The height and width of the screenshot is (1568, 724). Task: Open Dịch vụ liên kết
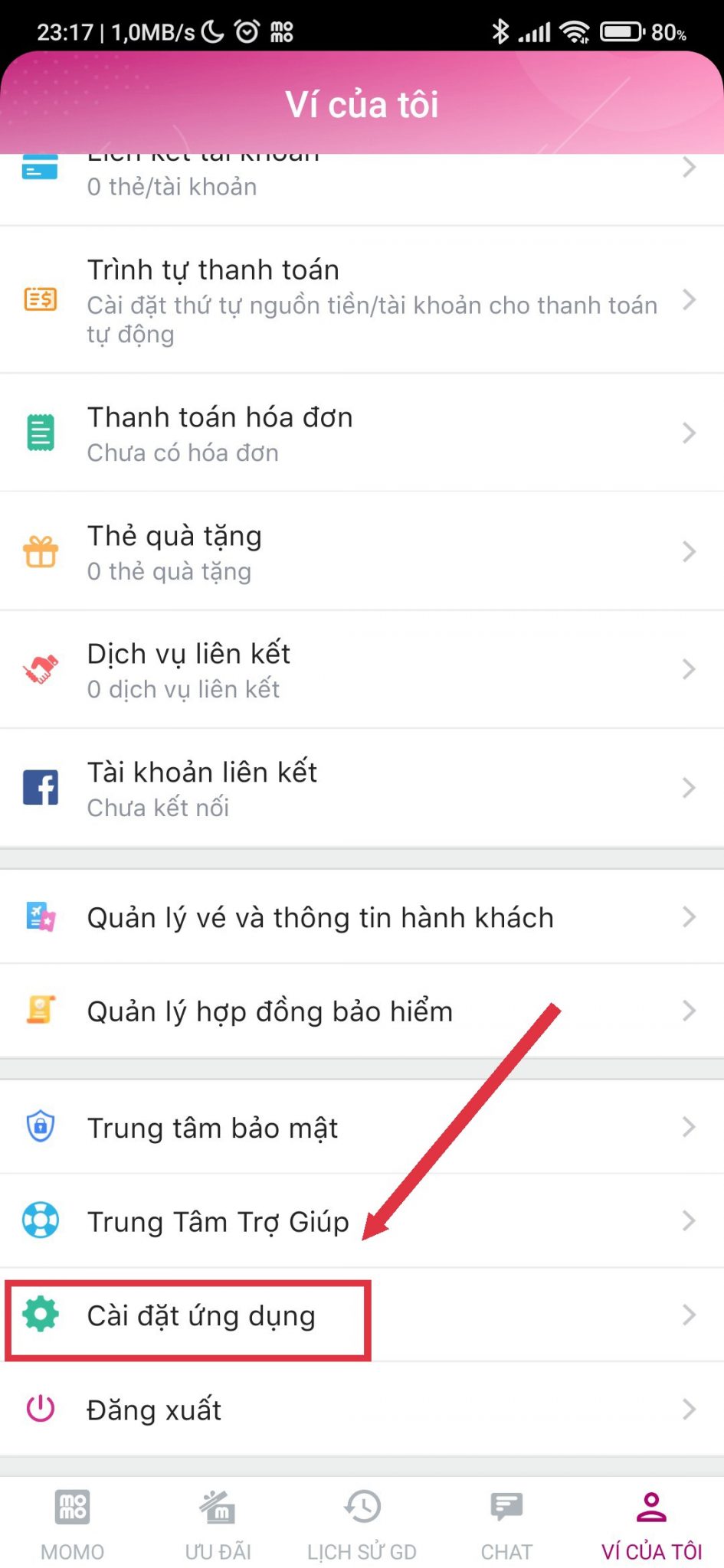click(x=362, y=670)
